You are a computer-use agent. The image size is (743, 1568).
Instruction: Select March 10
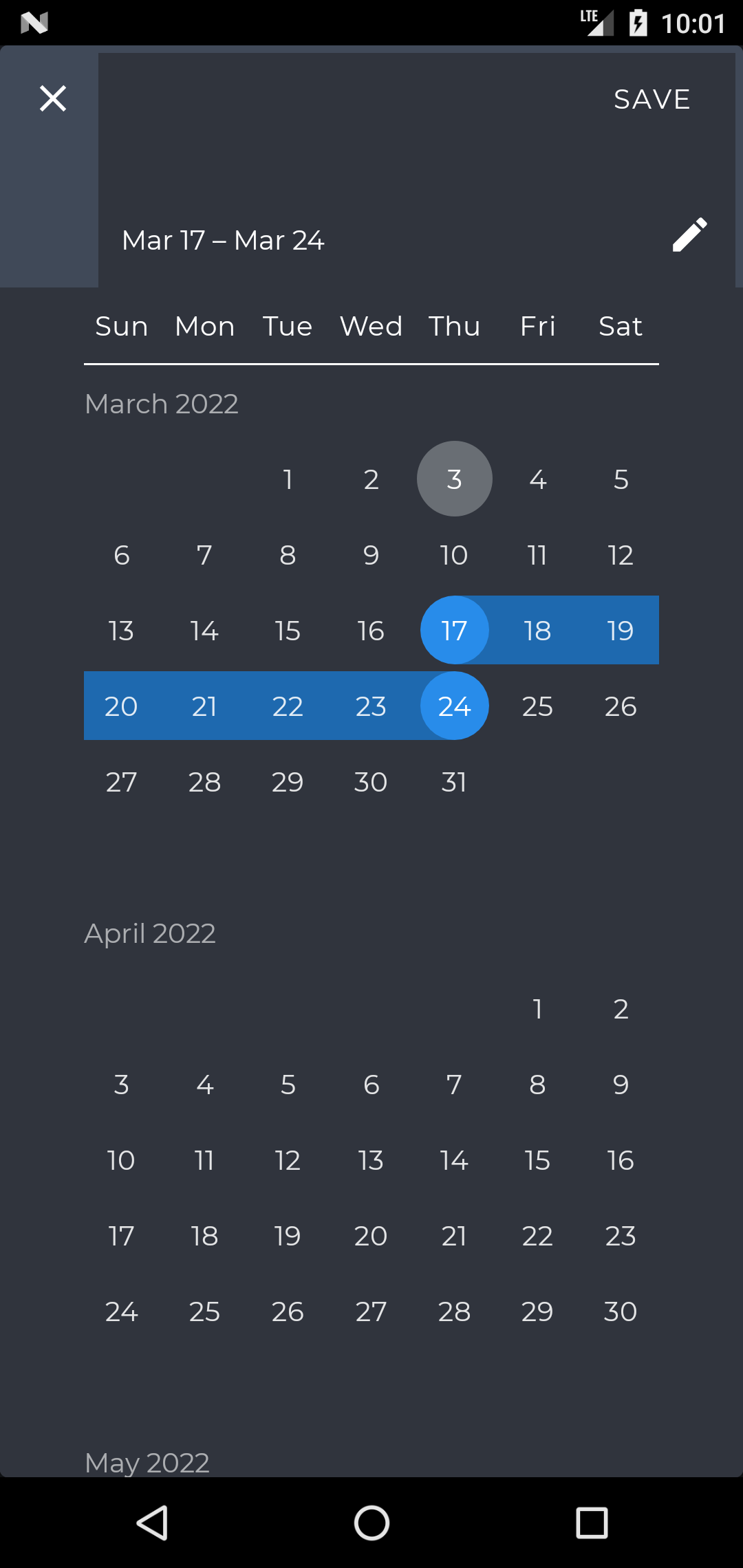(x=454, y=555)
